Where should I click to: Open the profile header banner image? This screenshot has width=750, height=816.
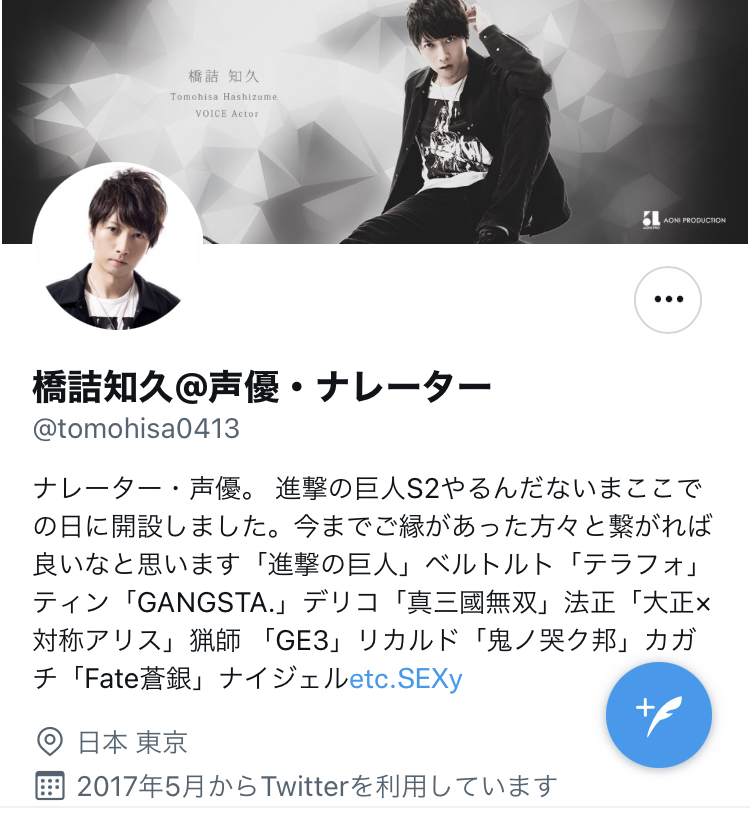[x=375, y=122]
